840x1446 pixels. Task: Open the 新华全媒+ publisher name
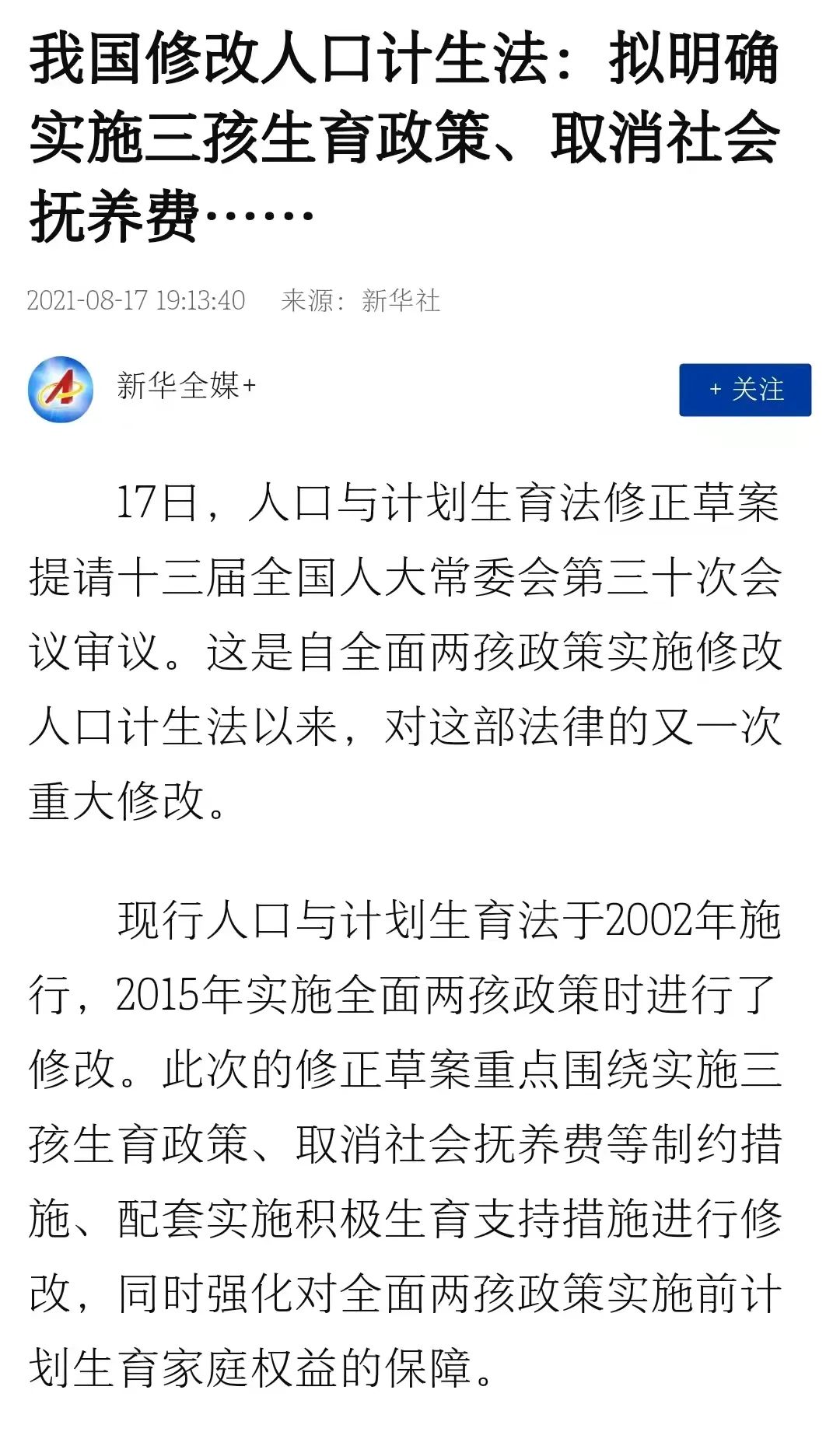pyautogui.click(x=186, y=386)
